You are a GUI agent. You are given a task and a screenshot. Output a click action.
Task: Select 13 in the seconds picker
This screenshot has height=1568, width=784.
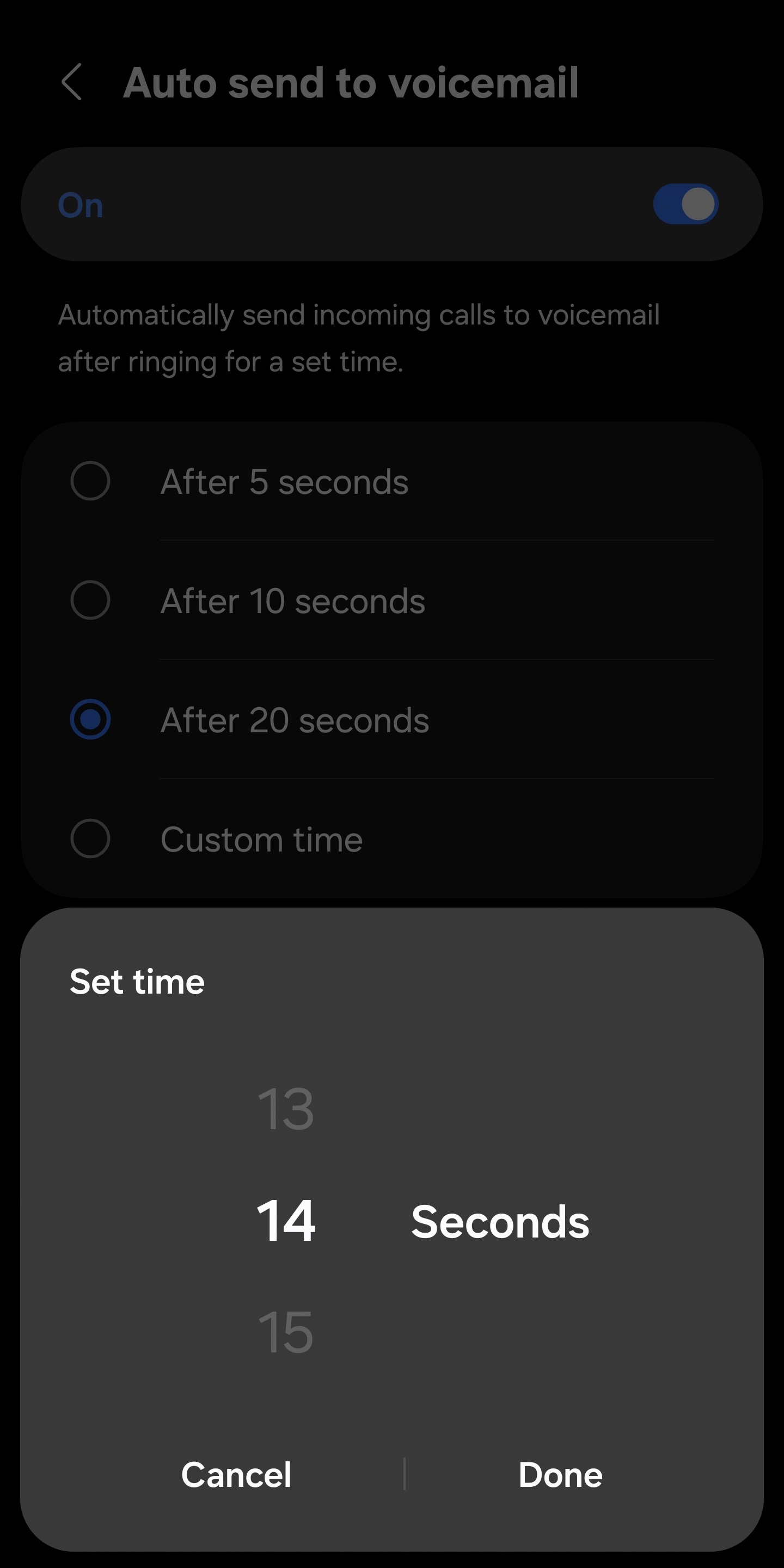285,1109
